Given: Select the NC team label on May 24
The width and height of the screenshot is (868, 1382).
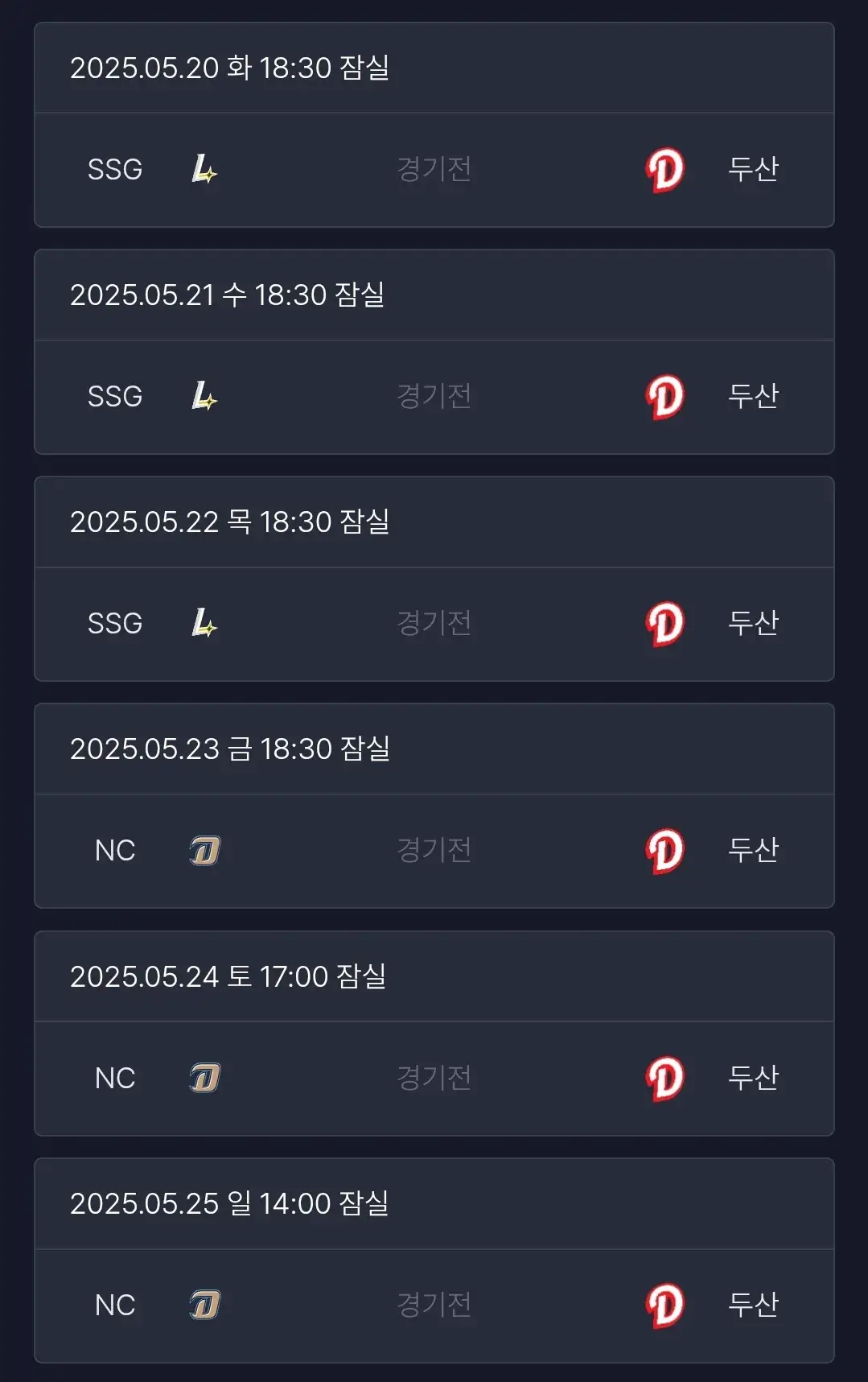Looking at the screenshot, I should [x=115, y=1078].
